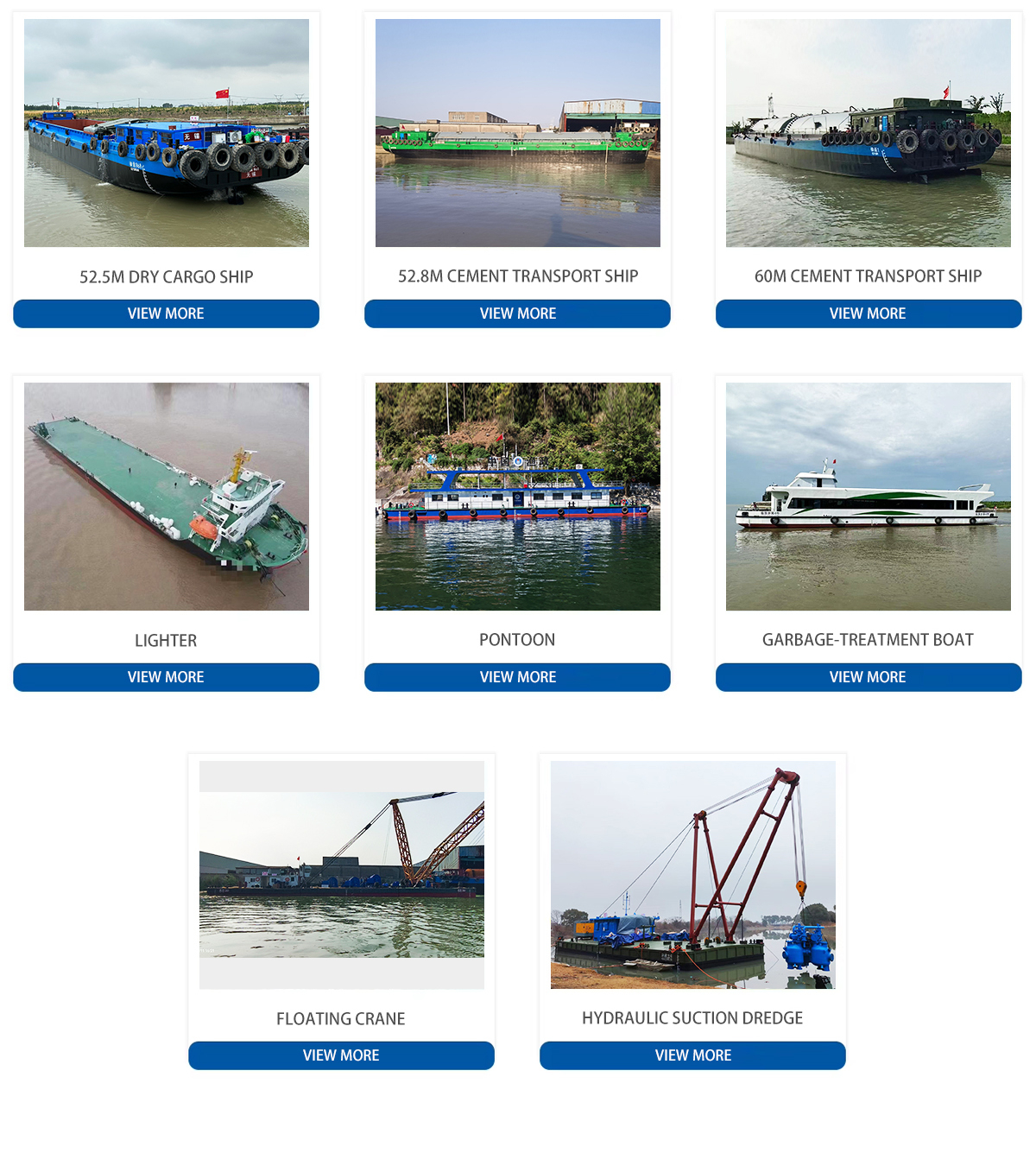Open View More for Garbage-Treatment Boat
This screenshot has width=1036, height=1153.
click(x=869, y=677)
